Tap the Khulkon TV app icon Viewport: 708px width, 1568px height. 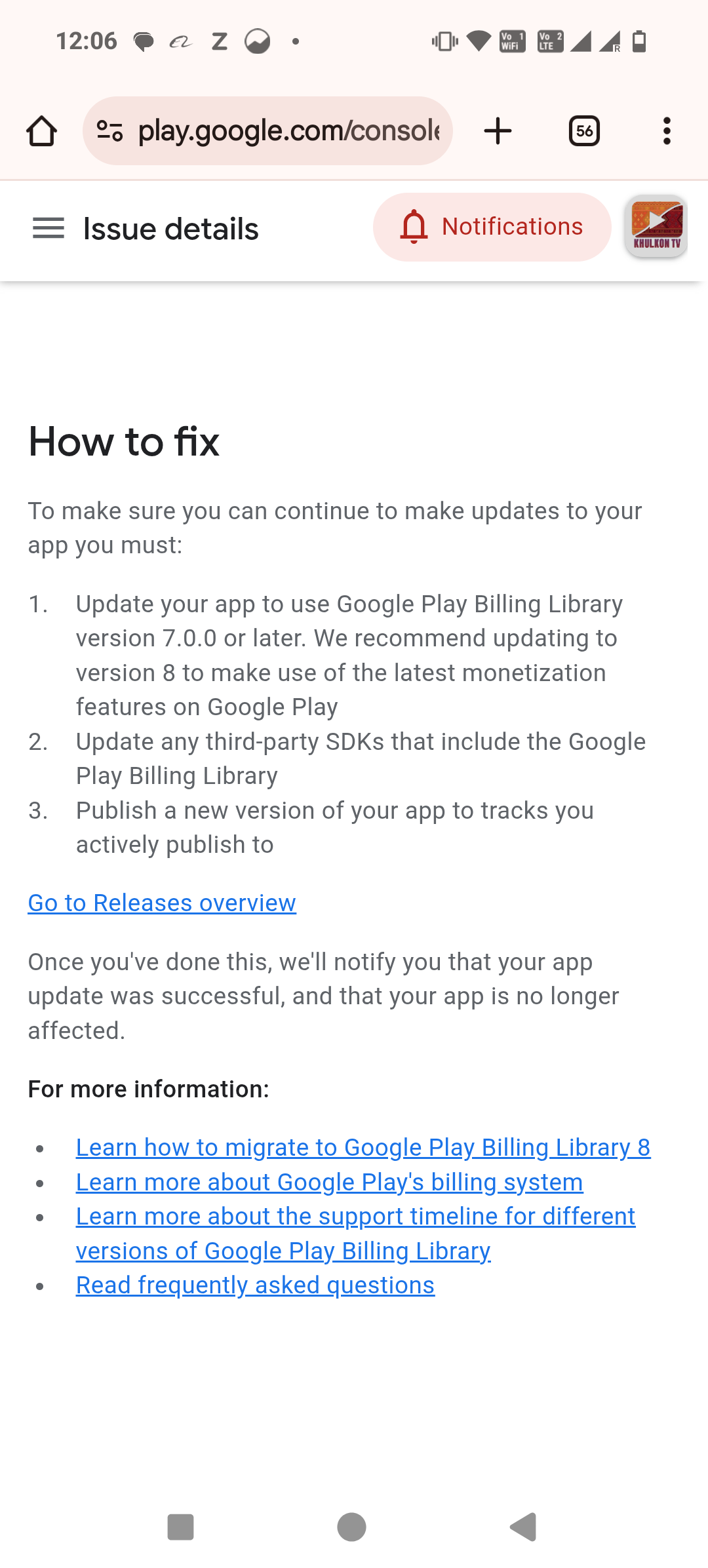tap(656, 227)
